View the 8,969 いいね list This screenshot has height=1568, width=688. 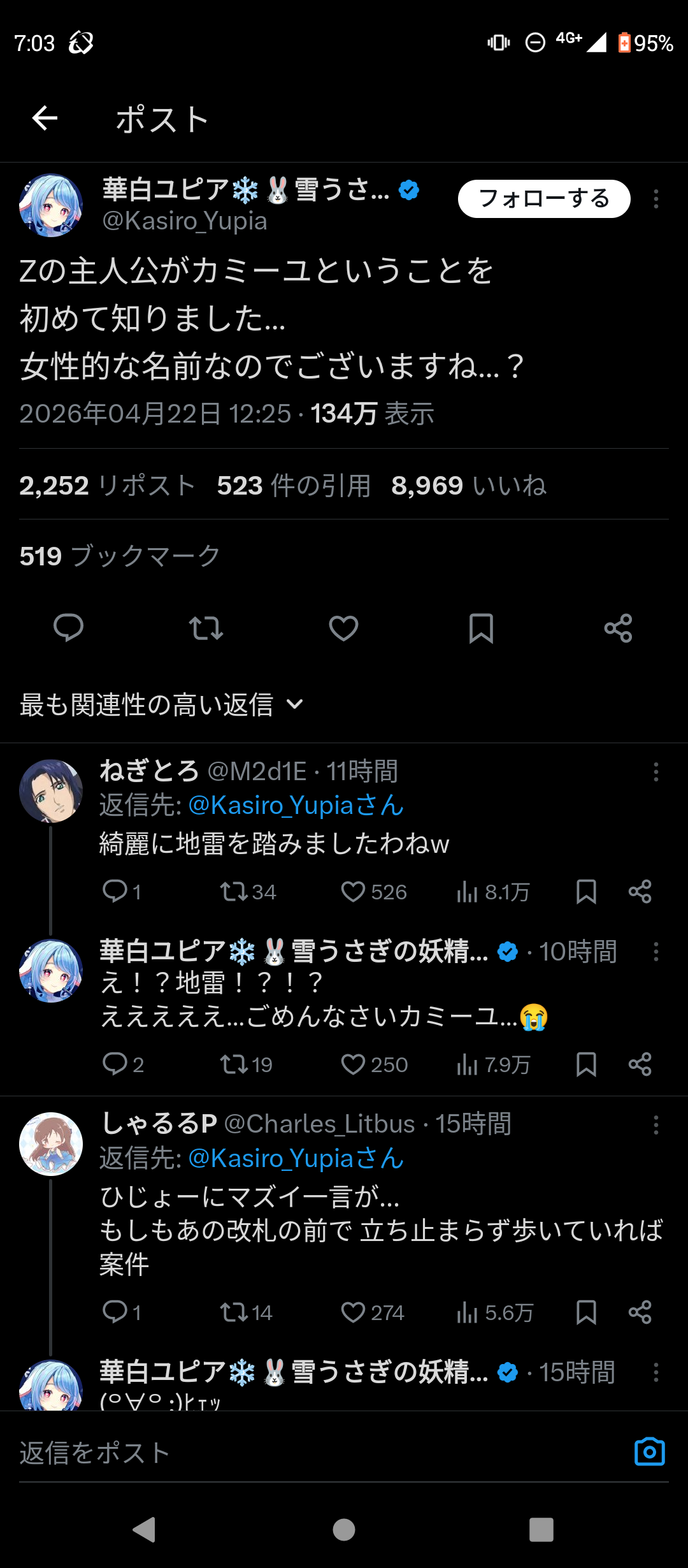(469, 486)
